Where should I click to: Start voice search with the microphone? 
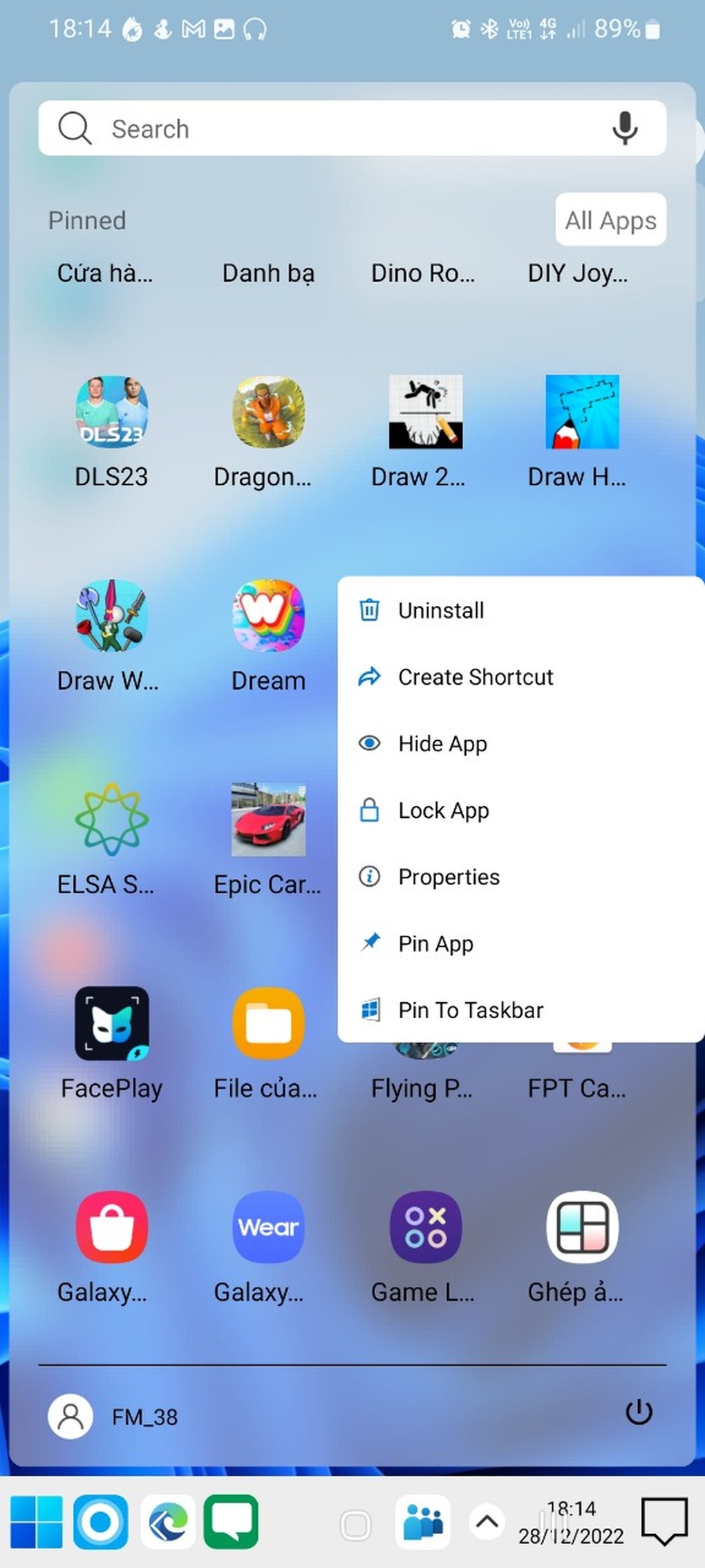coord(625,128)
